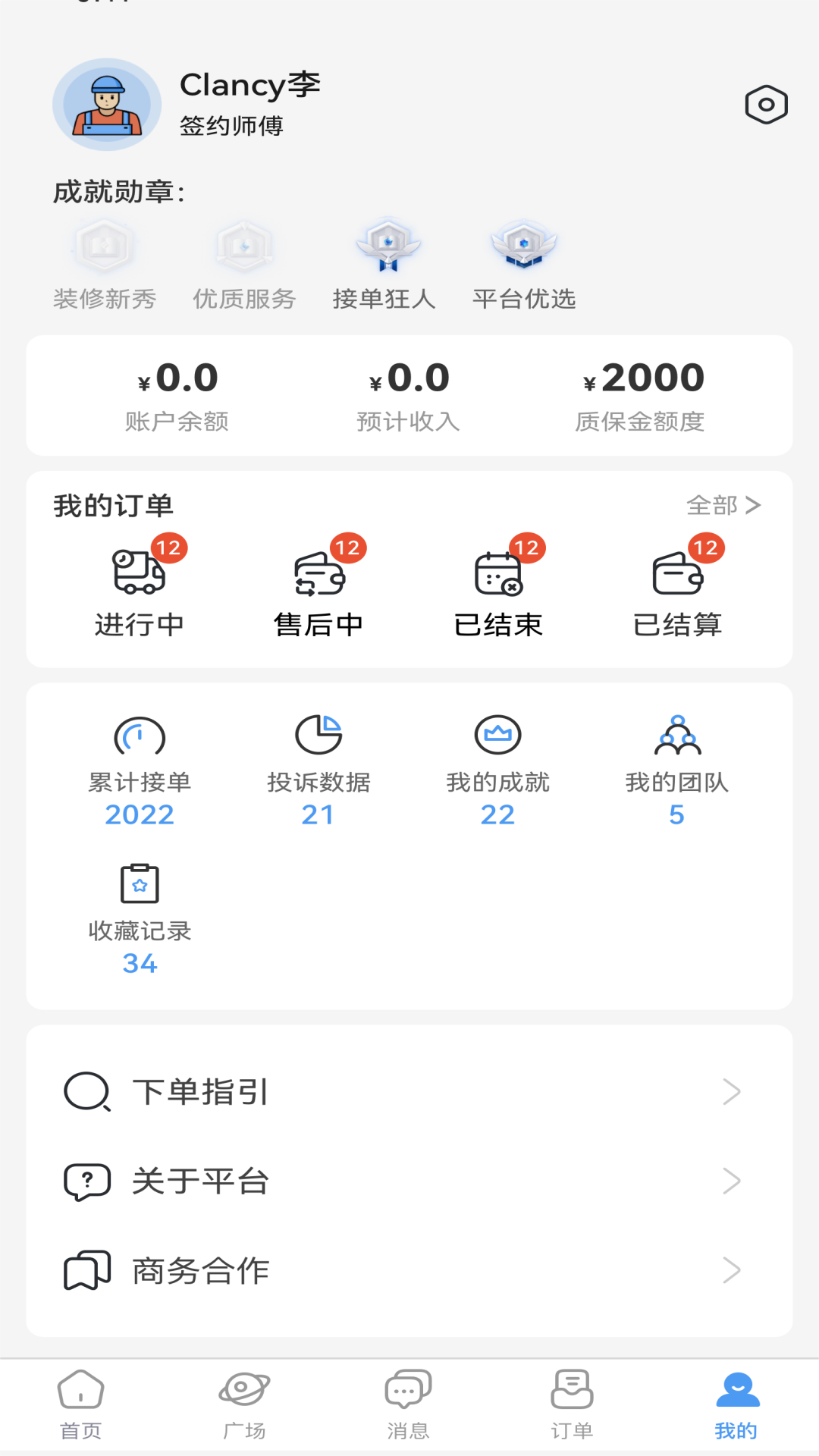The image size is (819, 1456).
Task: View 累计接单 statistics icon
Action: (x=139, y=734)
